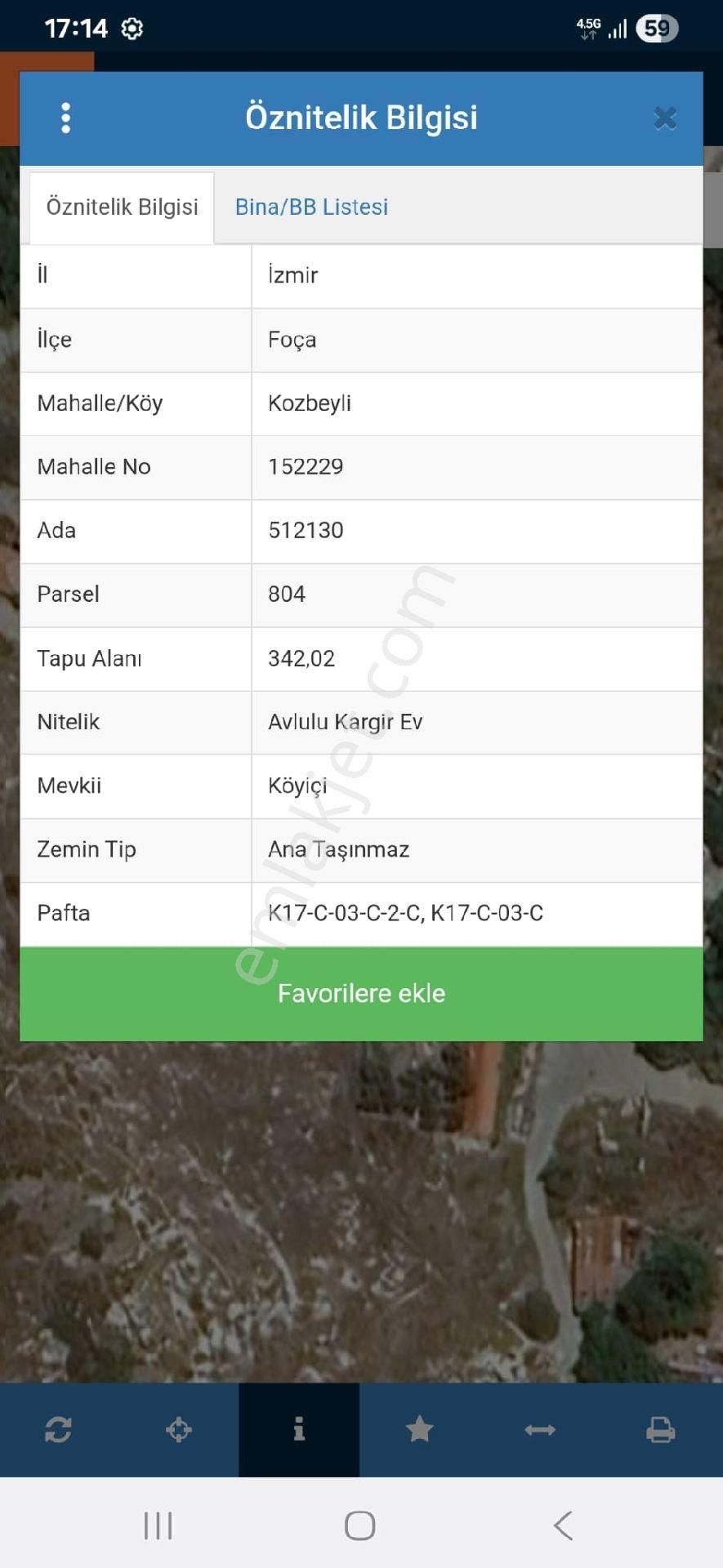Tap the info icon in bottom toolbar

299,1429
